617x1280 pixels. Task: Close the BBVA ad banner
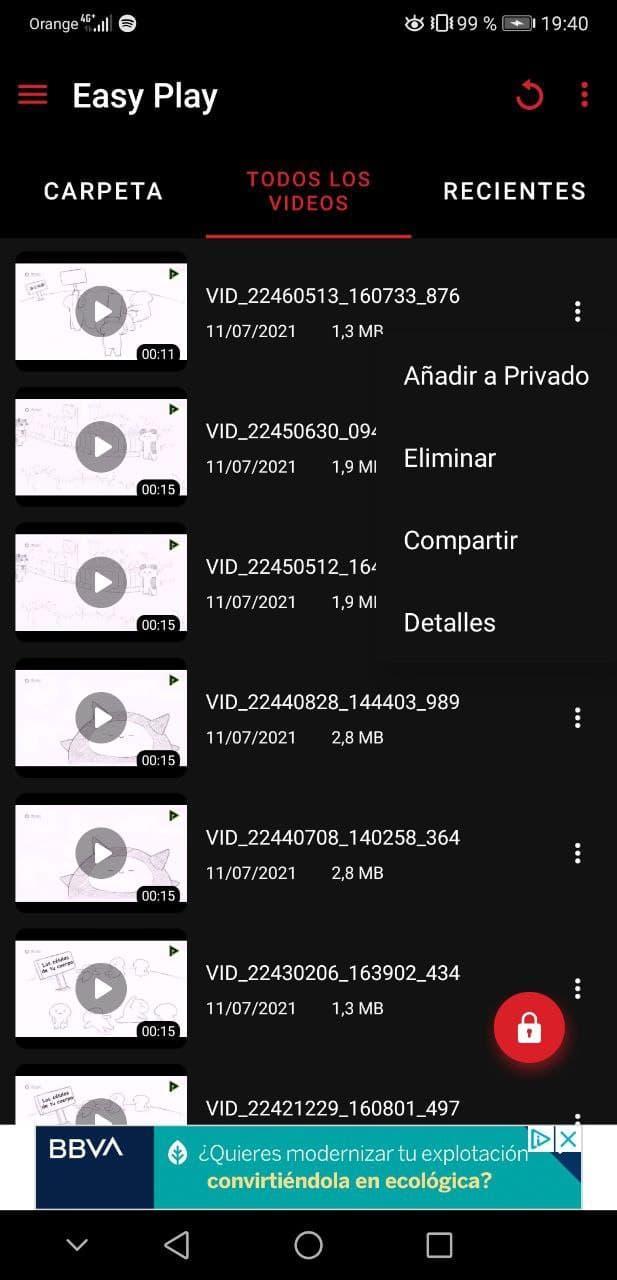(567, 1139)
